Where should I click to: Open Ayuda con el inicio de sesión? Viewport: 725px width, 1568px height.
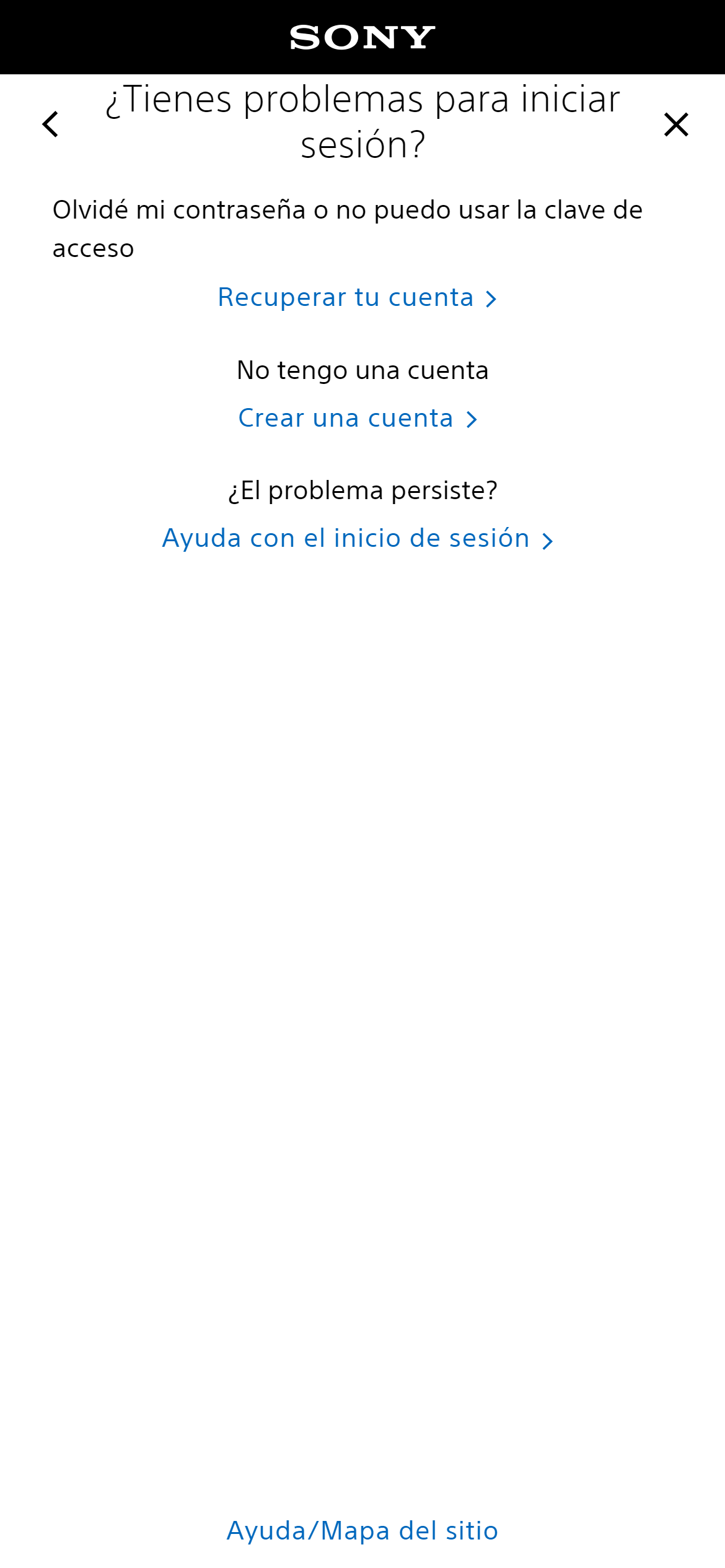[357, 539]
